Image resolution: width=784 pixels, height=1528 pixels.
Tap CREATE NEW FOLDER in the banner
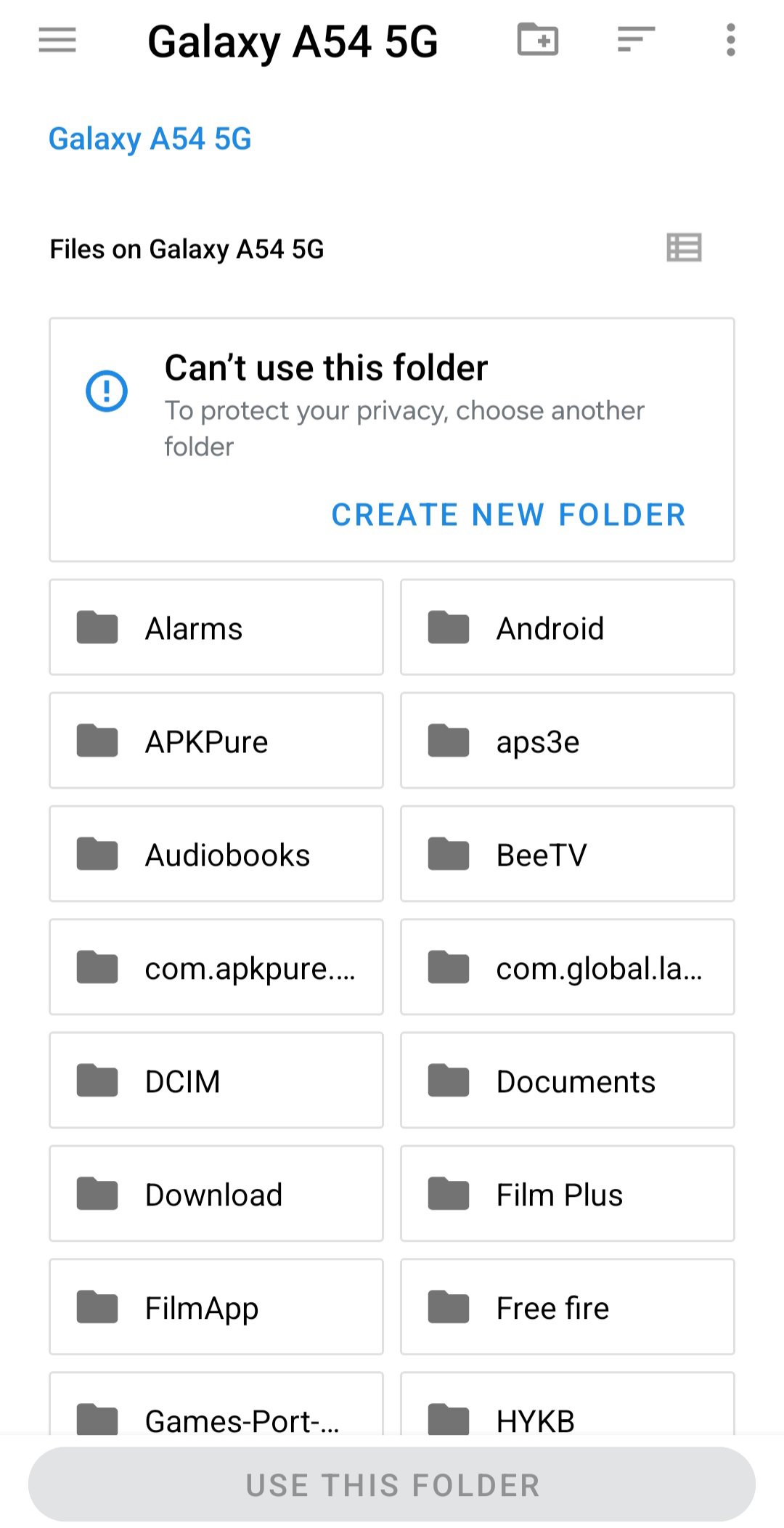[x=508, y=515]
